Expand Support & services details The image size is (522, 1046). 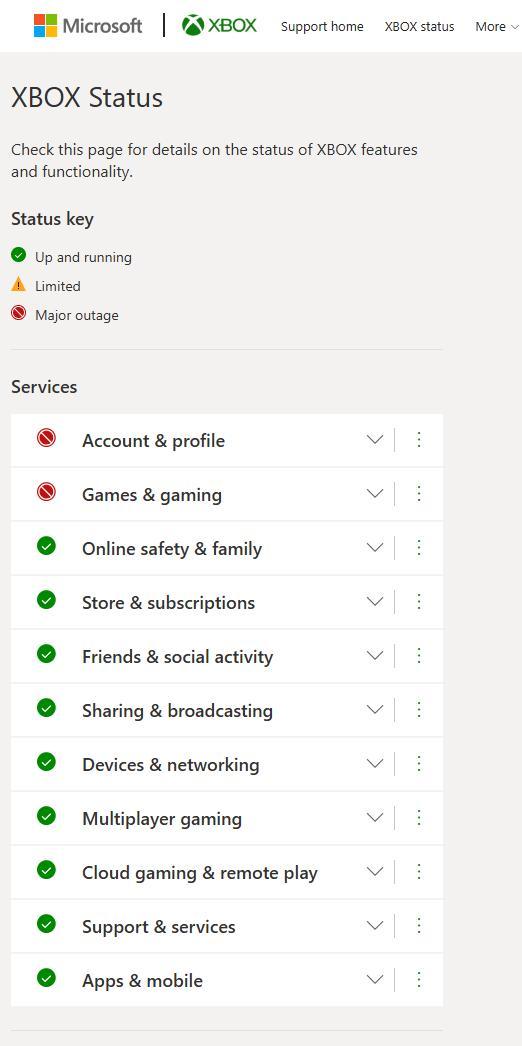pyautogui.click(x=375, y=926)
